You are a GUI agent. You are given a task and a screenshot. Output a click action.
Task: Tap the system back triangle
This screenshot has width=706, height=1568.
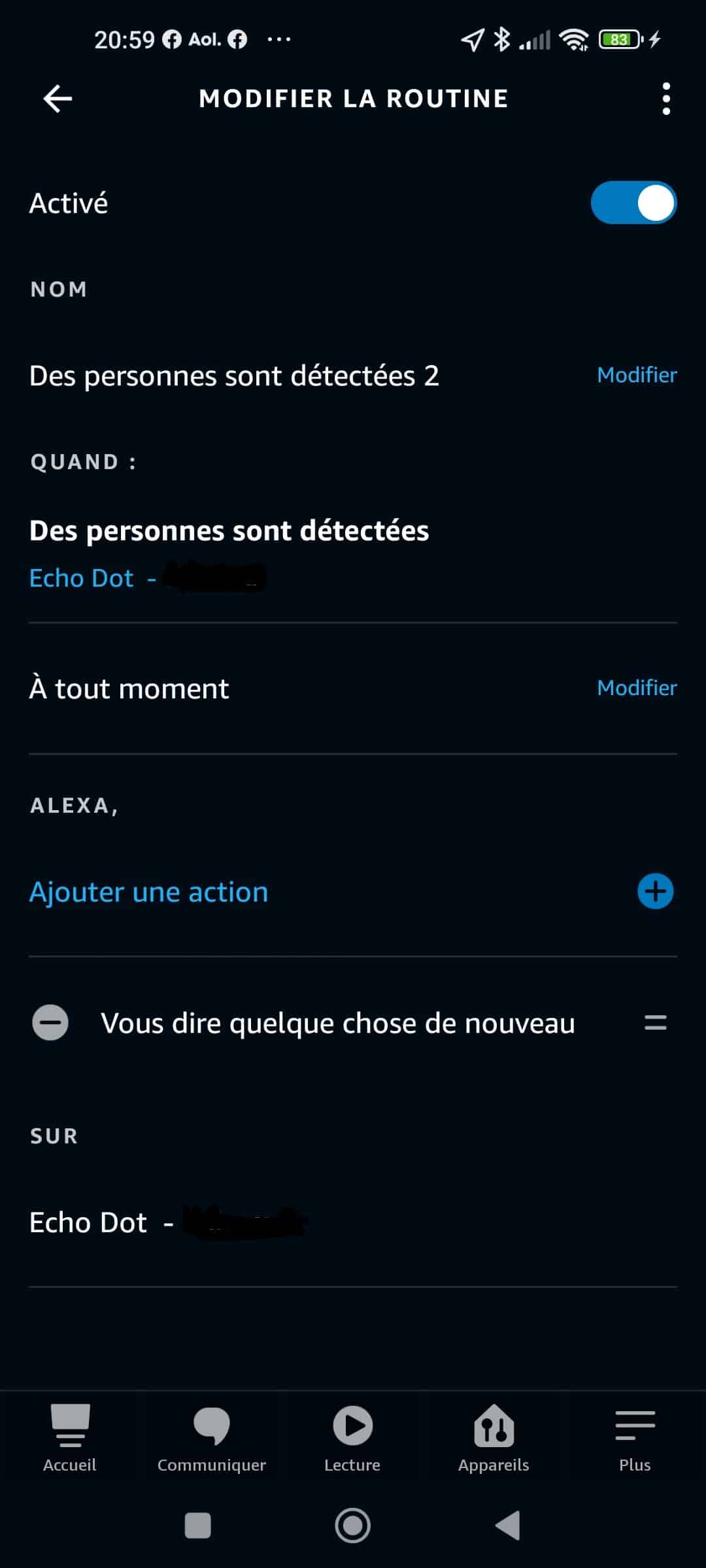click(508, 1526)
